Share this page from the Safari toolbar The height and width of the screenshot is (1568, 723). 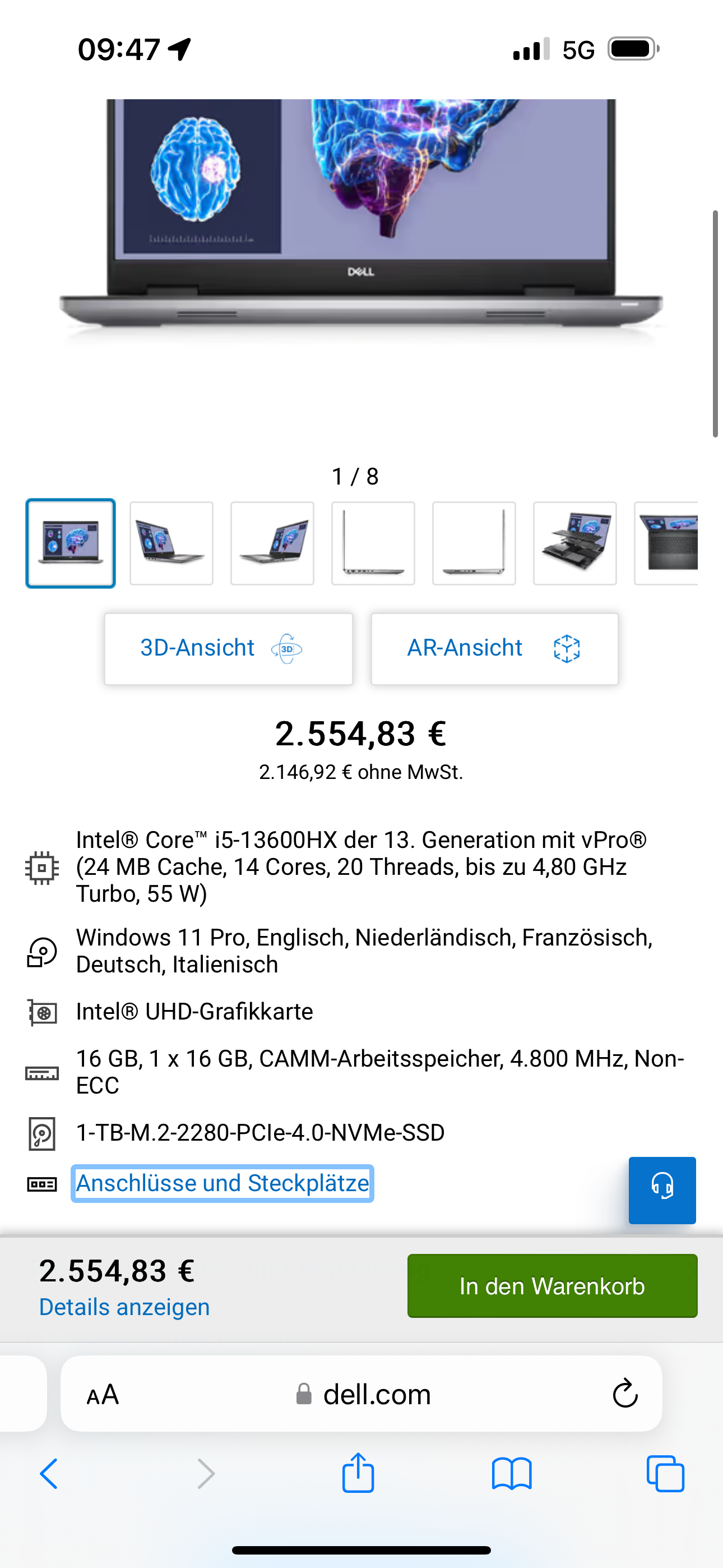click(x=358, y=1473)
